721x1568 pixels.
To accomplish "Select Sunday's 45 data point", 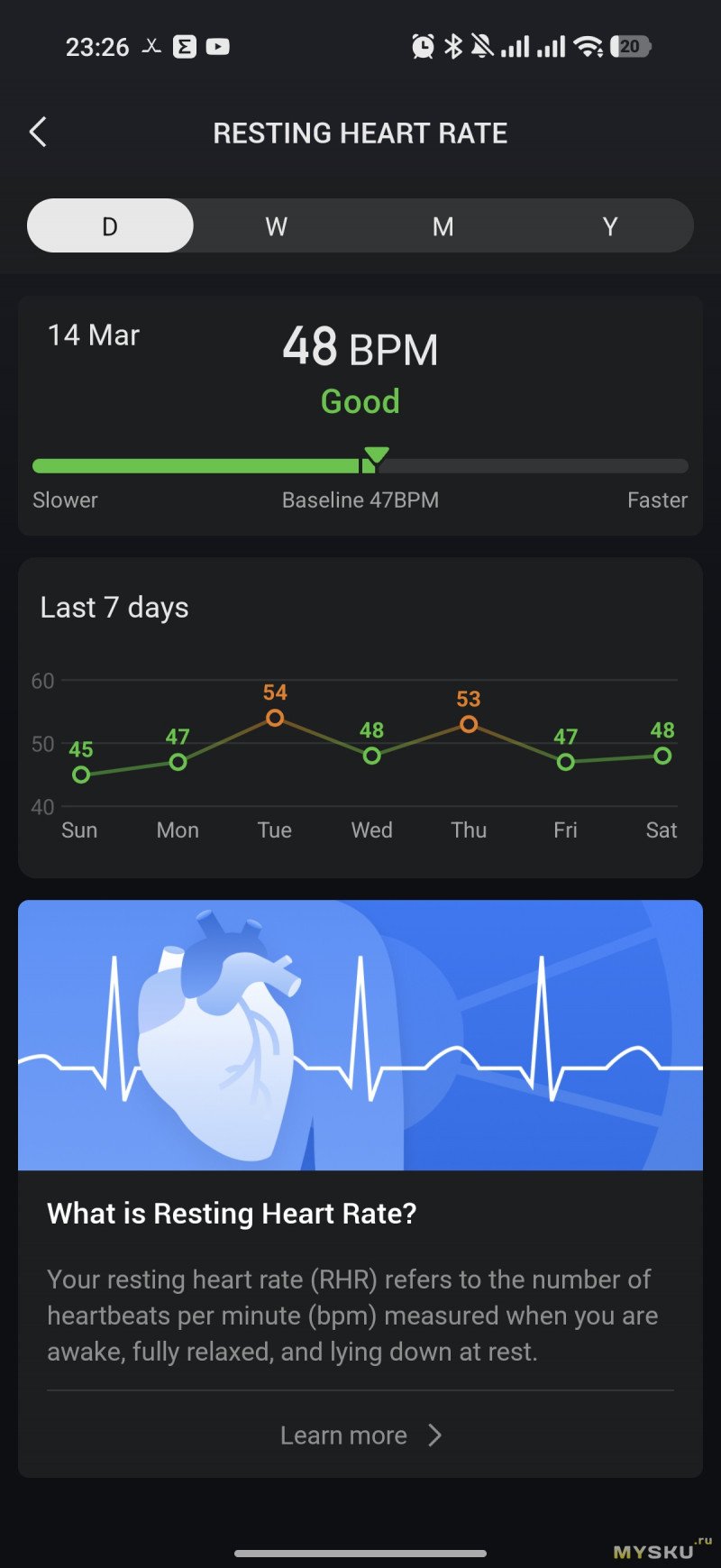I will point(81,775).
